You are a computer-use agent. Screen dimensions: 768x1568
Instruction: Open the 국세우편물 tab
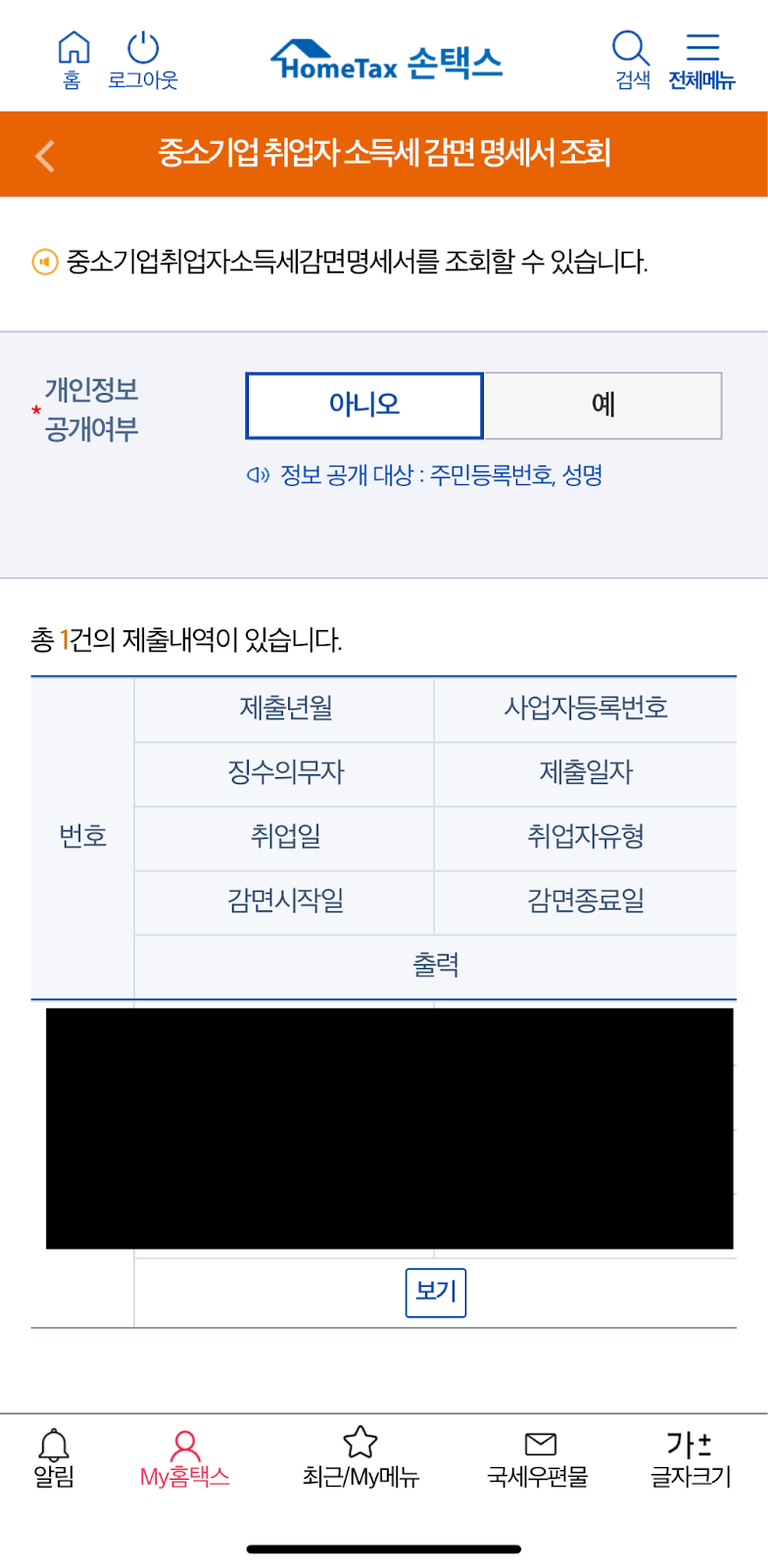[x=538, y=1458]
